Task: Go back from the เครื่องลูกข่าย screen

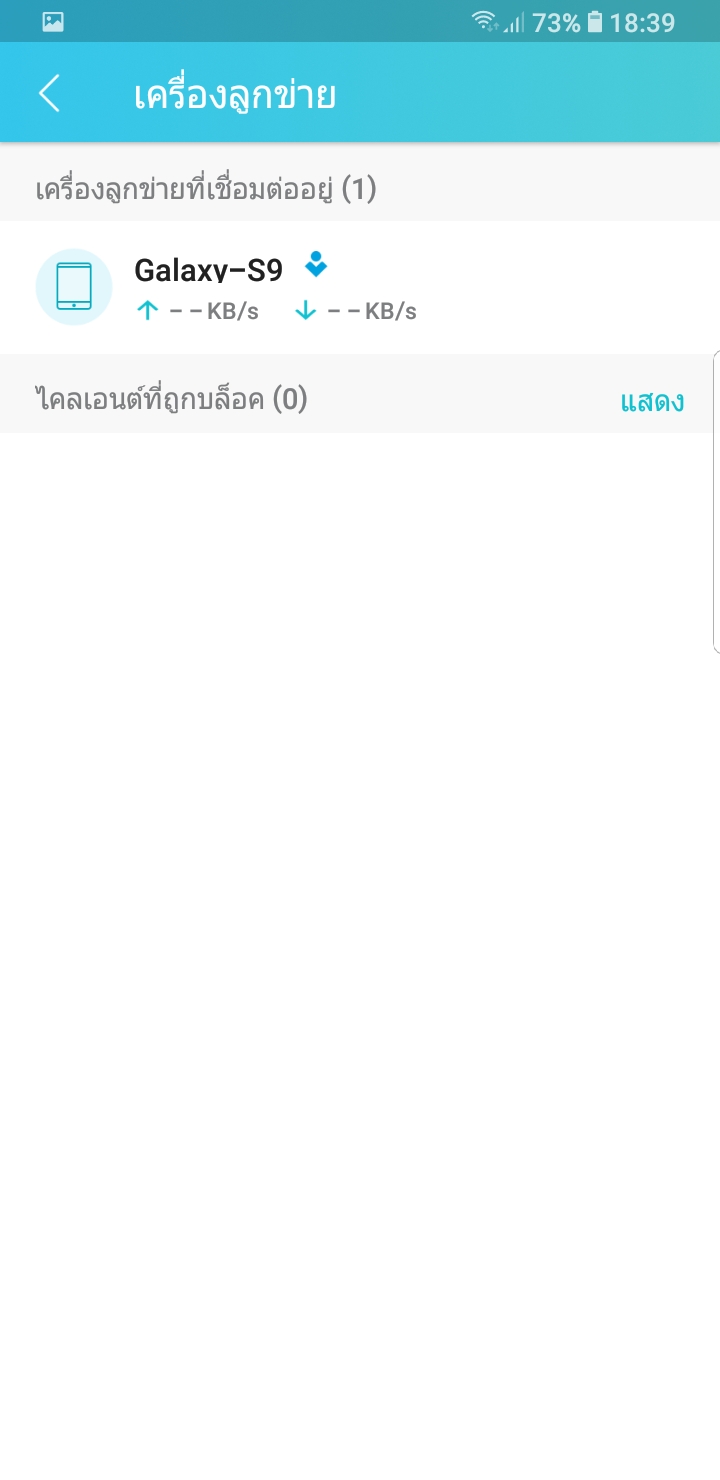Action: tap(49, 94)
